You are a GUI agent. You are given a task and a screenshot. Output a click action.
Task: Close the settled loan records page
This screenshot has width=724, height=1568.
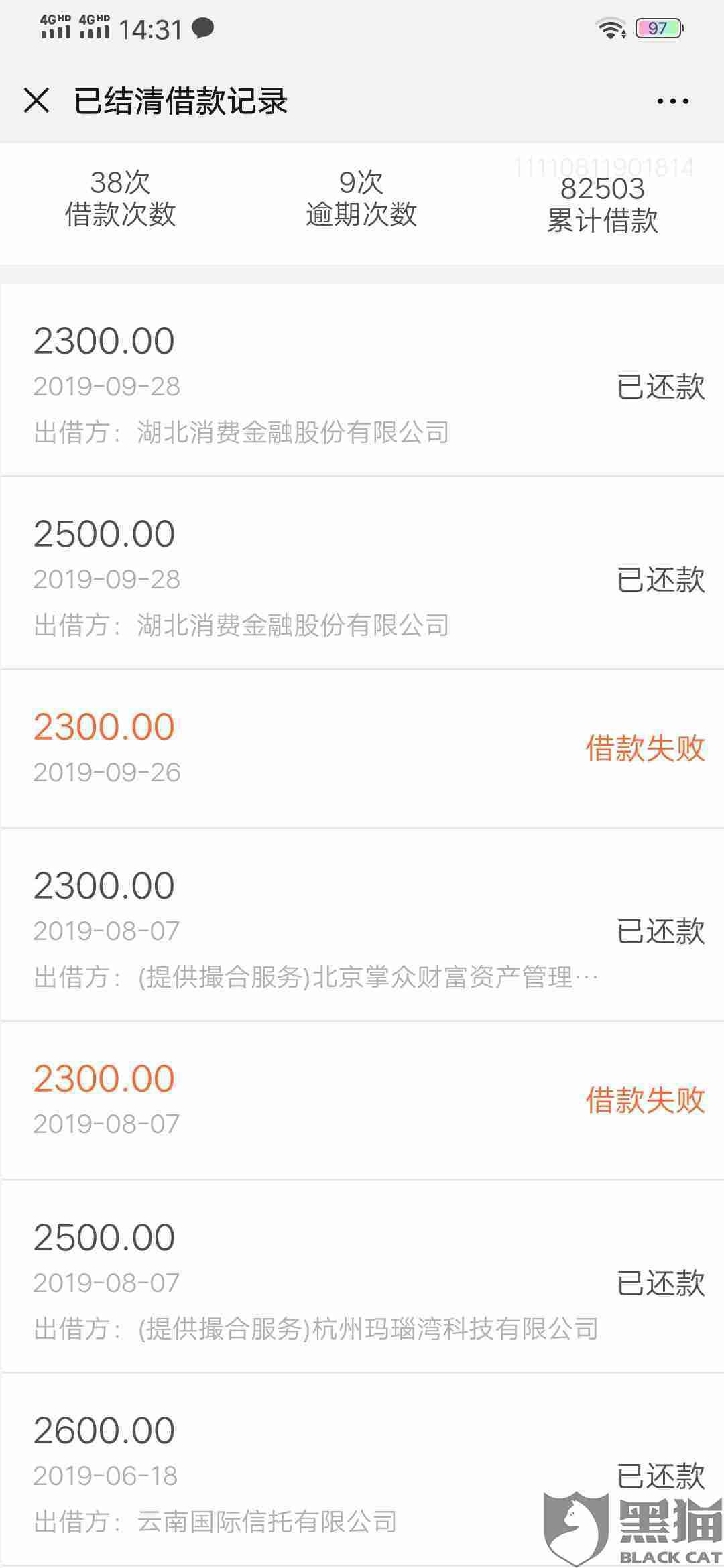(36, 101)
